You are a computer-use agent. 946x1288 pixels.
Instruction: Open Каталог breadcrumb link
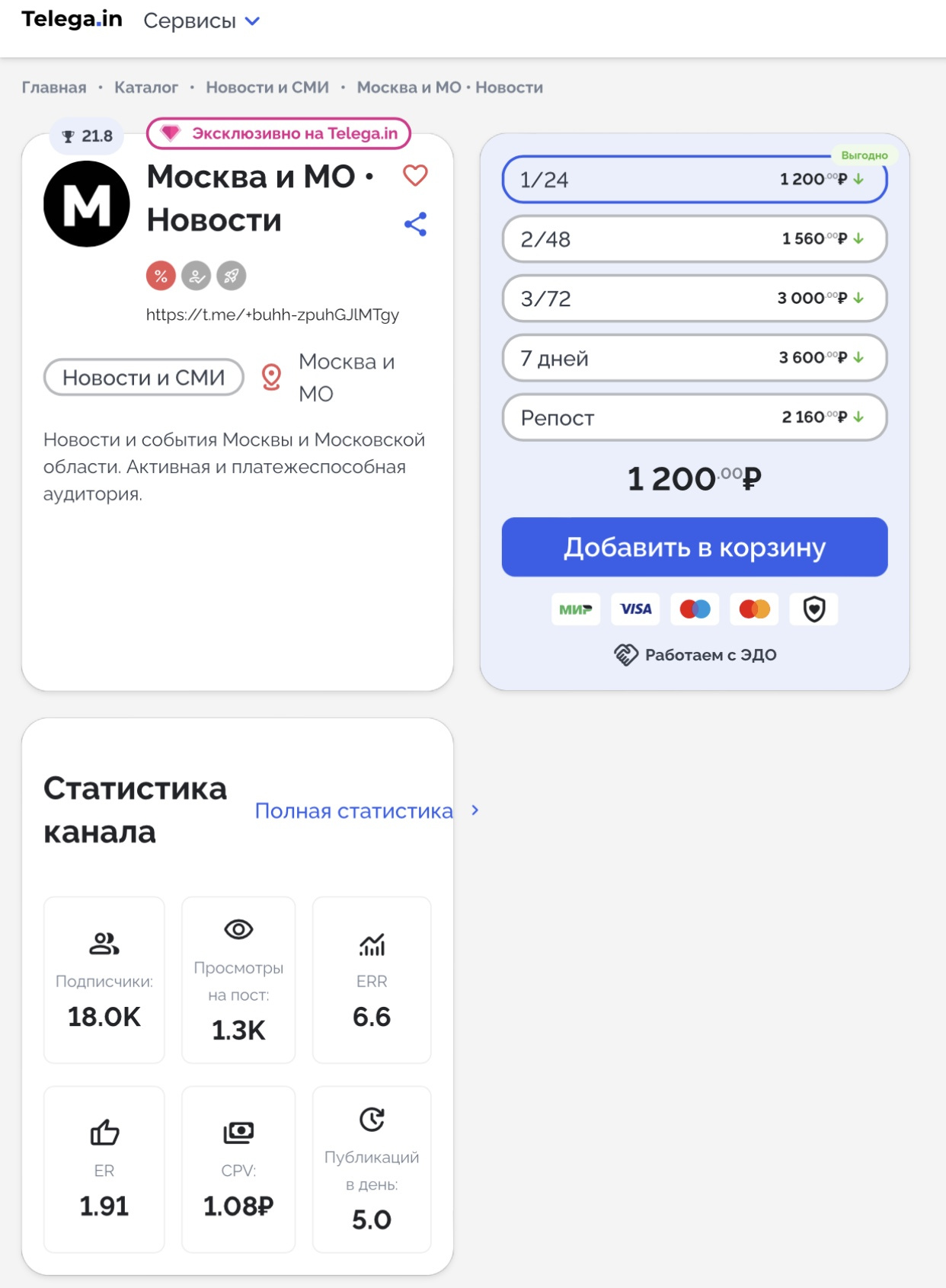[x=146, y=88]
